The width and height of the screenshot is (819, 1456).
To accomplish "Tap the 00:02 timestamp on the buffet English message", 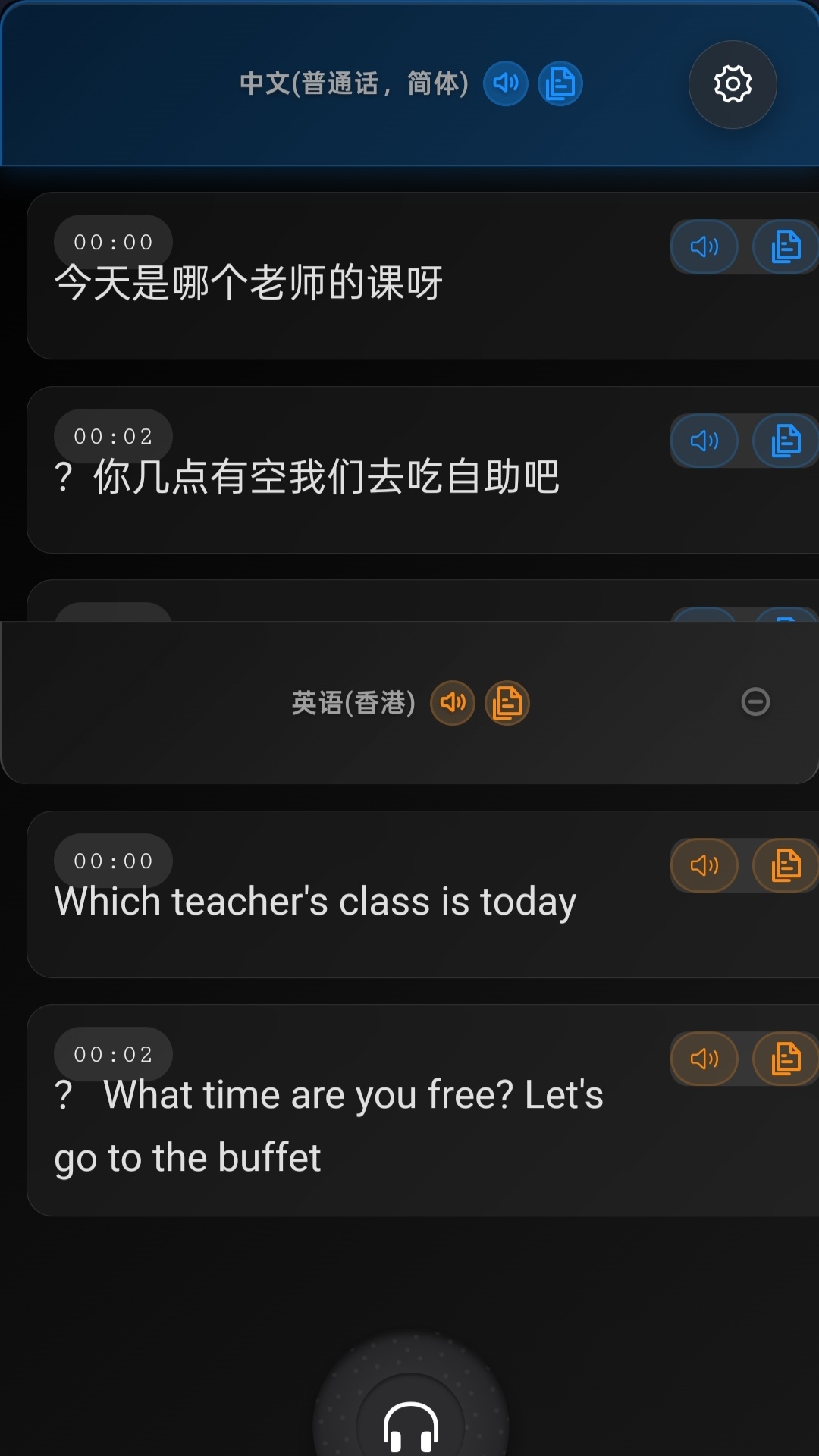I will point(112,1053).
